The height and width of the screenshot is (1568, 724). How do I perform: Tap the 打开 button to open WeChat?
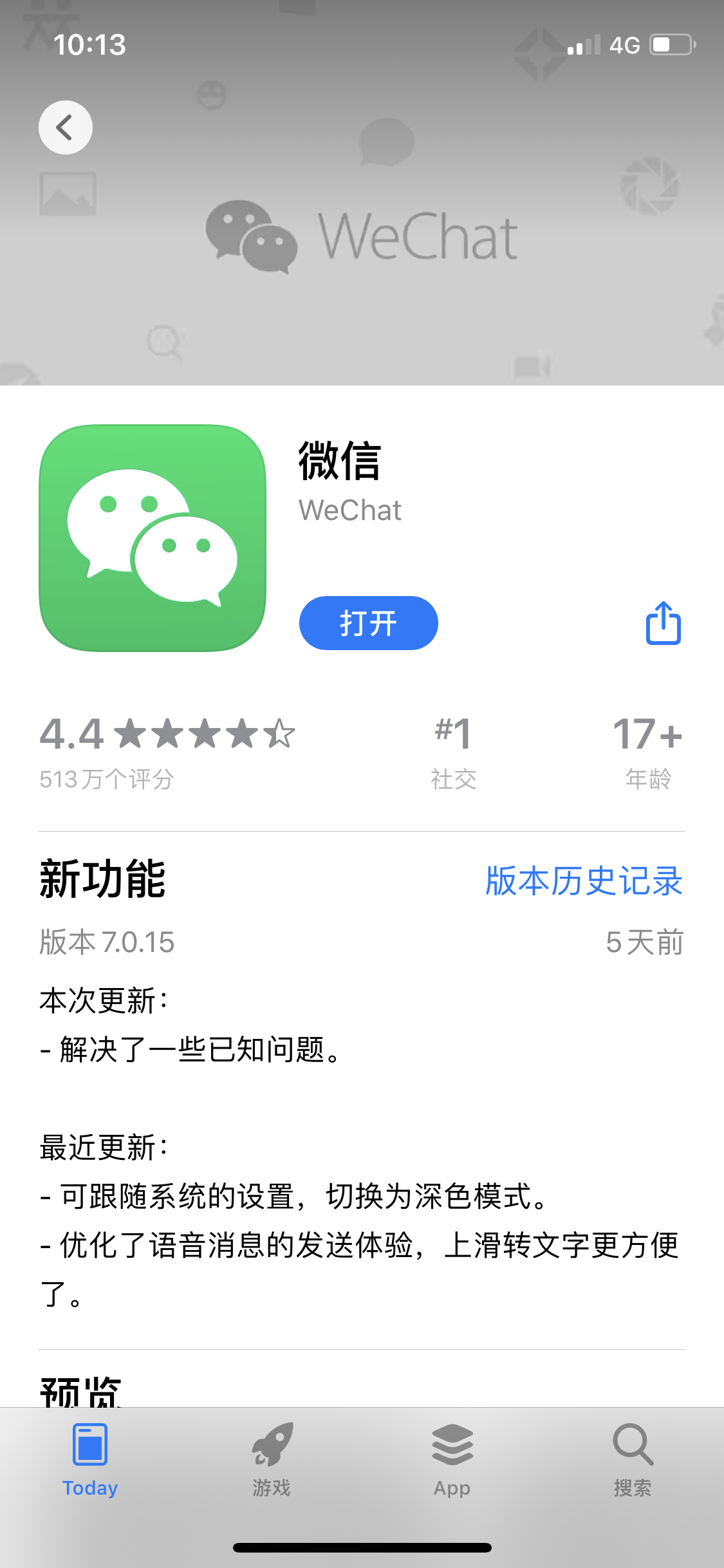pyautogui.click(x=368, y=623)
